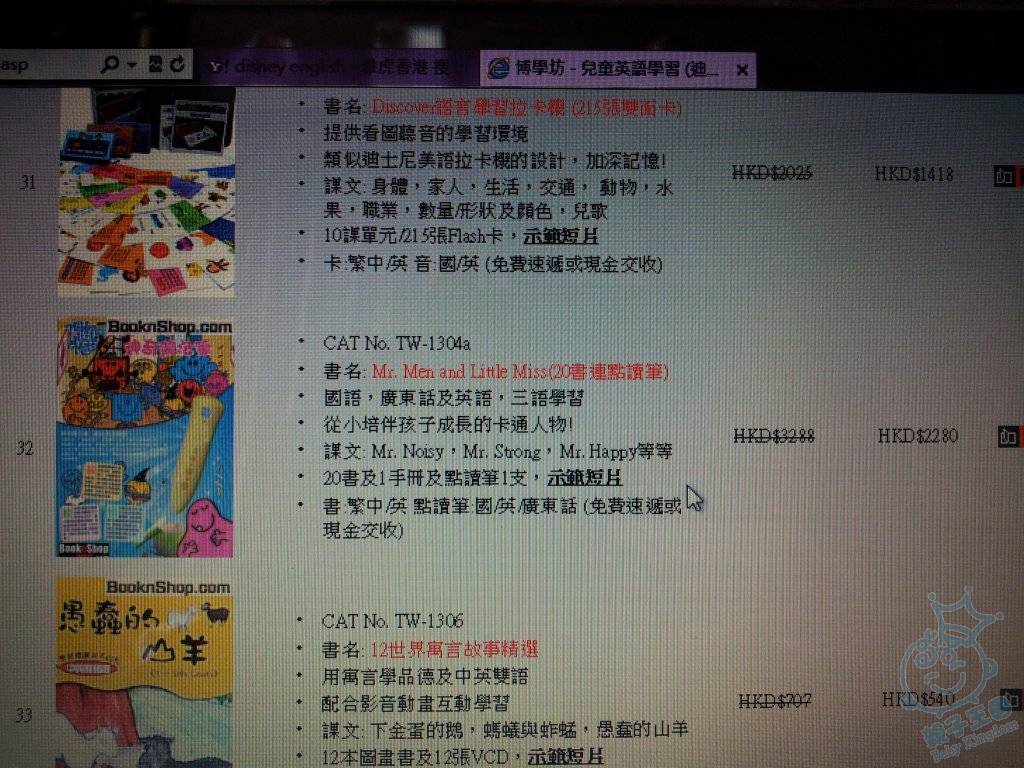Open Mr. Men and Little Miss product title
The image size is (1024, 768).
coord(519,370)
